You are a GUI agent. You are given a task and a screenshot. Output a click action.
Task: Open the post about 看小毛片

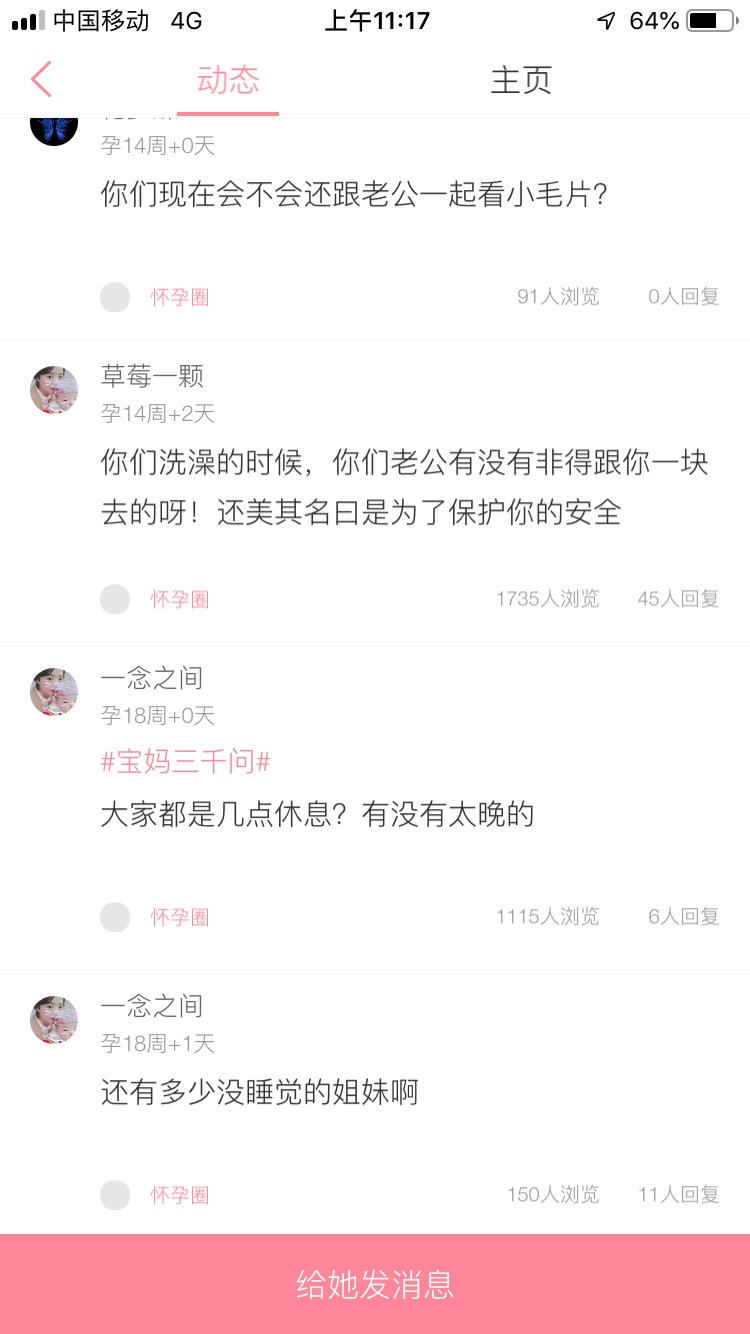[x=355, y=194]
